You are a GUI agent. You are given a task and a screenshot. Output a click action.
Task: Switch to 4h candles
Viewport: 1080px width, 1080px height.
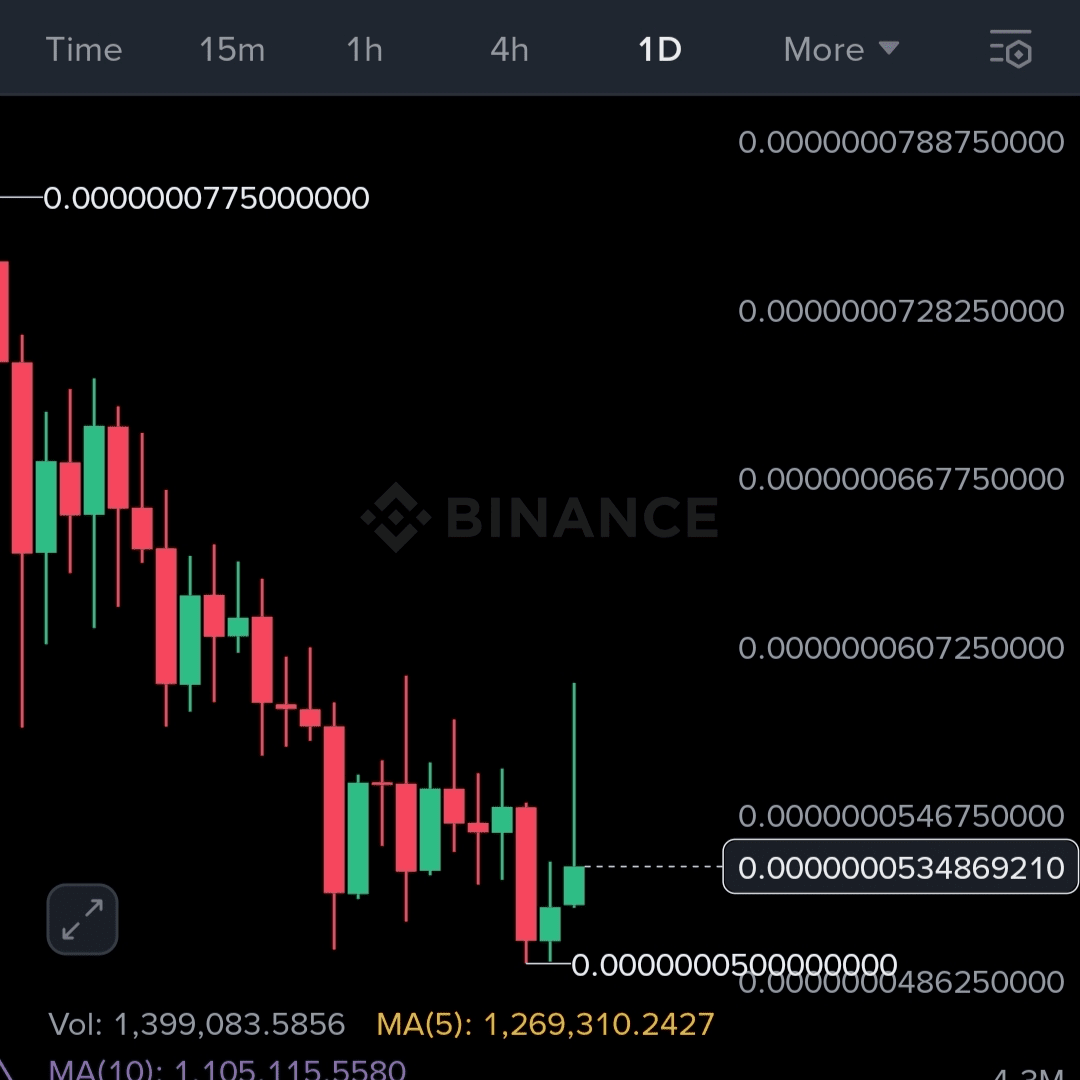click(509, 49)
